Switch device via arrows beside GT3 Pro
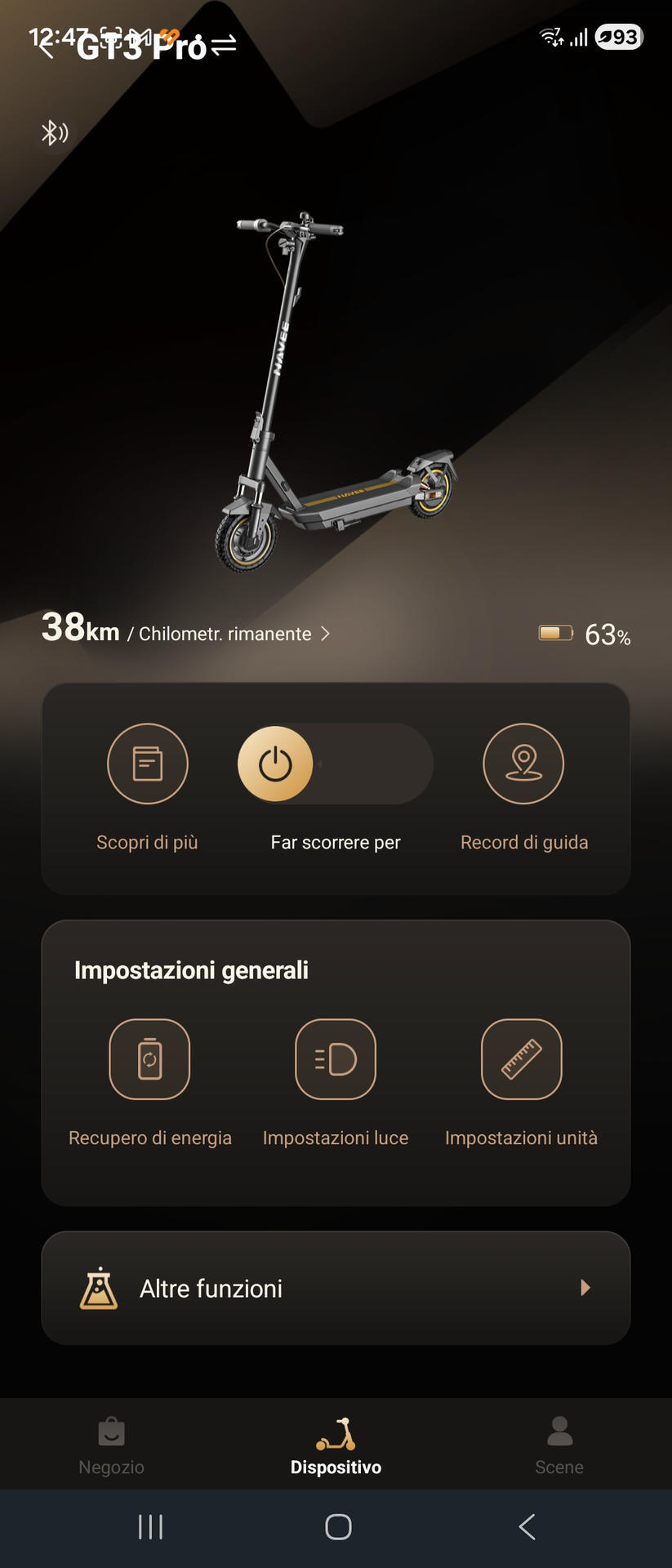Viewport: 672px width, 1568px height. (224, 44)
